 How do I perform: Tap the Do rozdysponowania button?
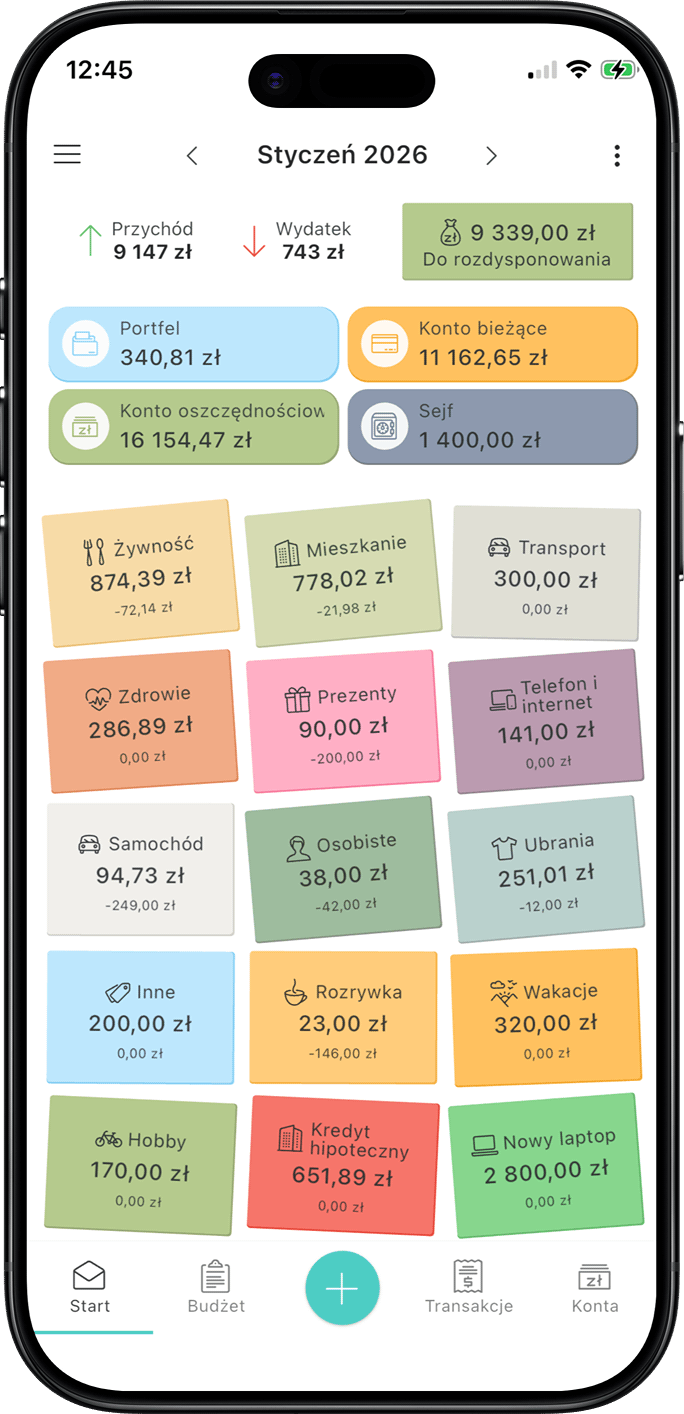517,241
